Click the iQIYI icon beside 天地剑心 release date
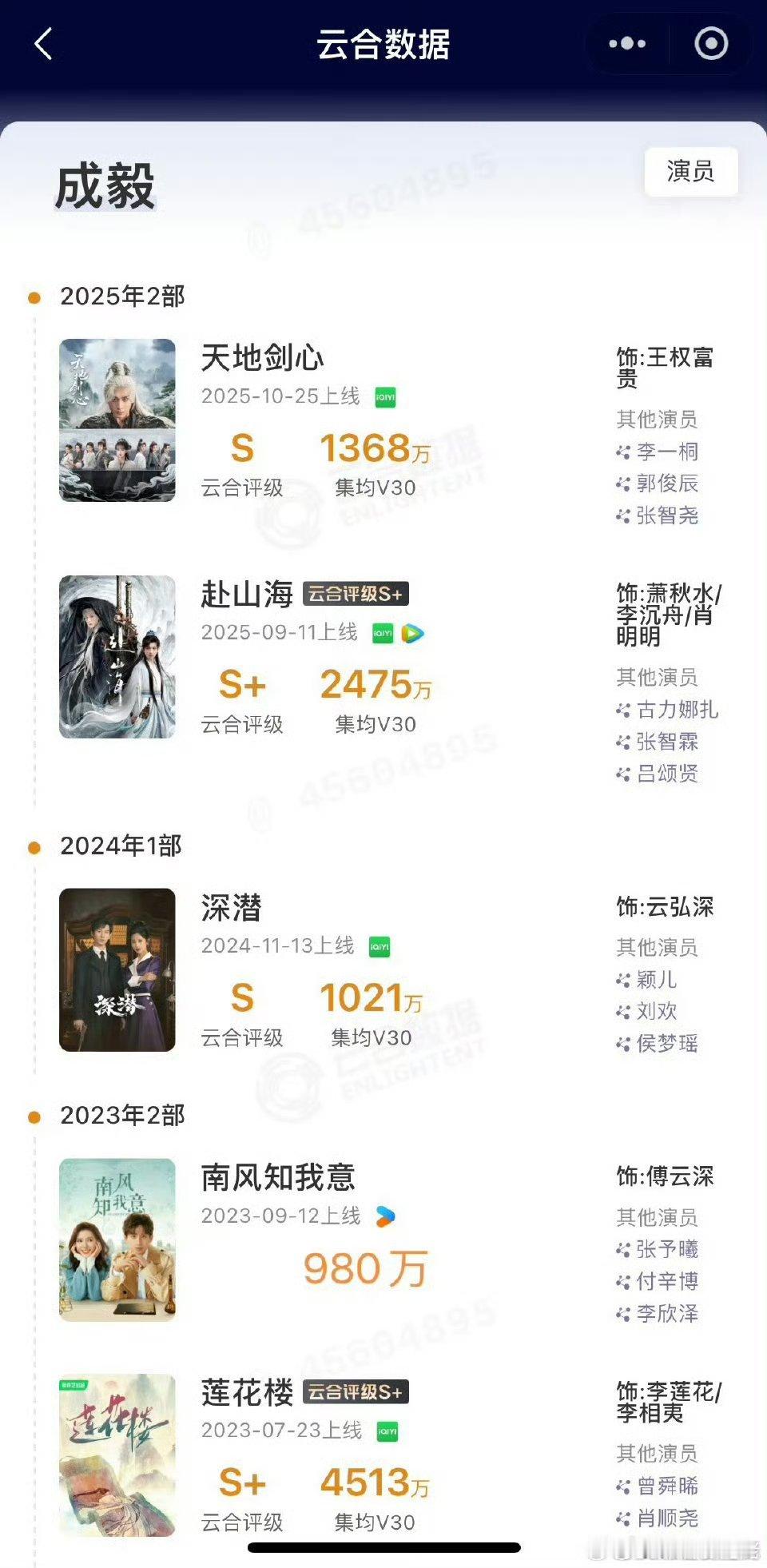The image size is (767, 1568). 383,398
